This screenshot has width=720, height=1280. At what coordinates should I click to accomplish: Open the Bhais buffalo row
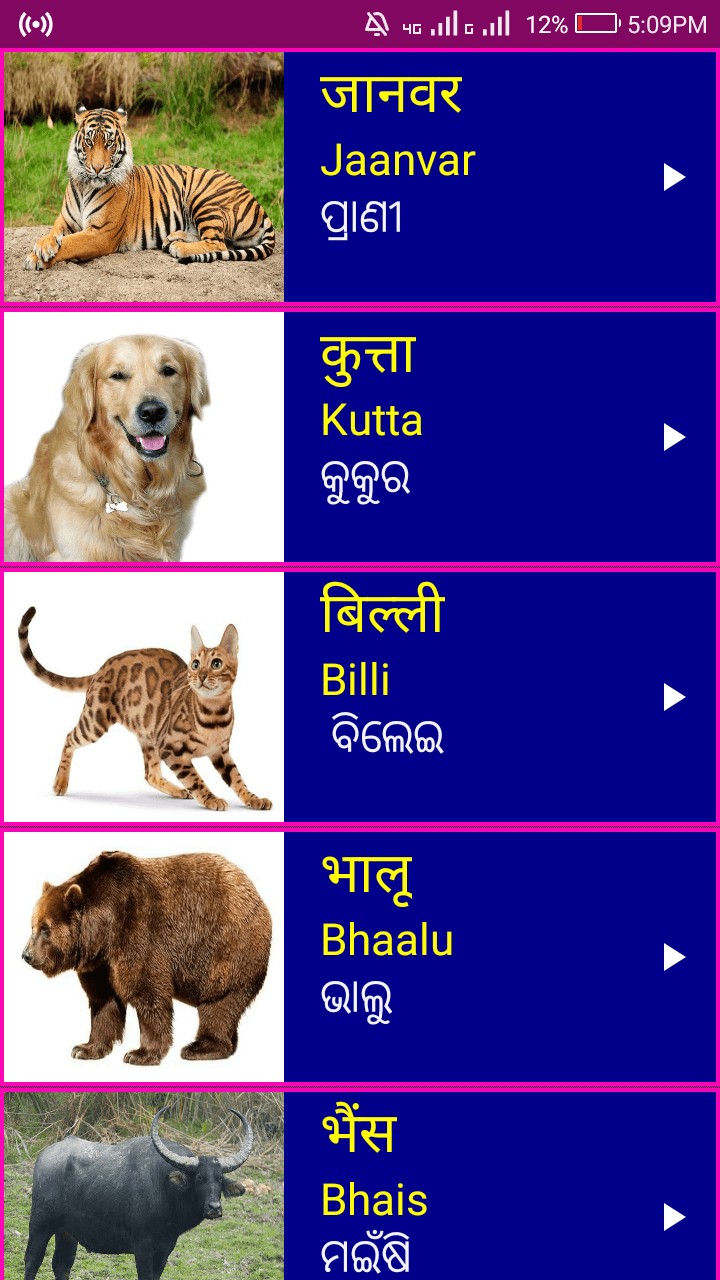coord(360,1186)
